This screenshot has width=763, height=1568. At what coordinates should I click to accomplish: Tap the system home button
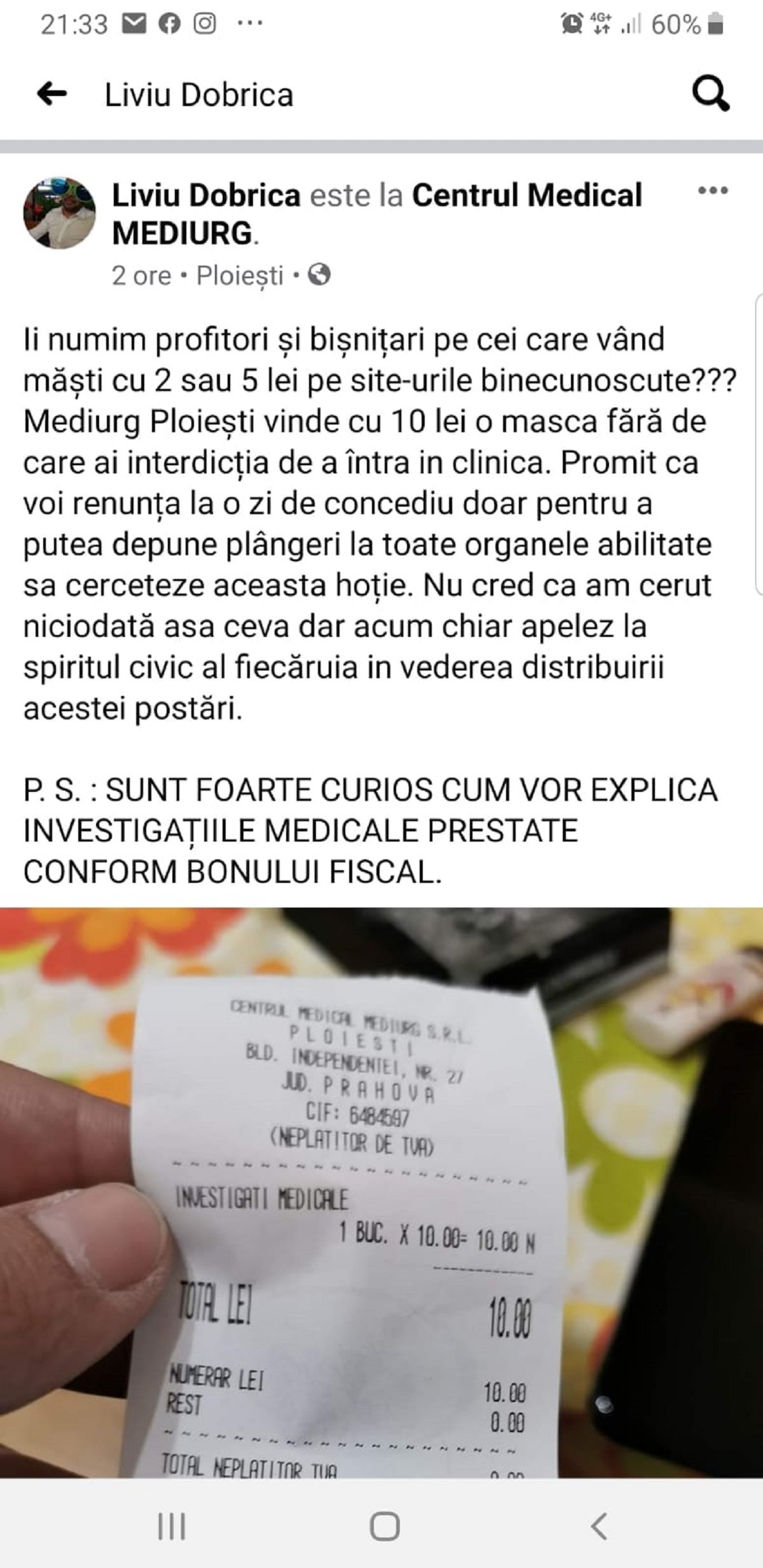(x=384, y=1525)
